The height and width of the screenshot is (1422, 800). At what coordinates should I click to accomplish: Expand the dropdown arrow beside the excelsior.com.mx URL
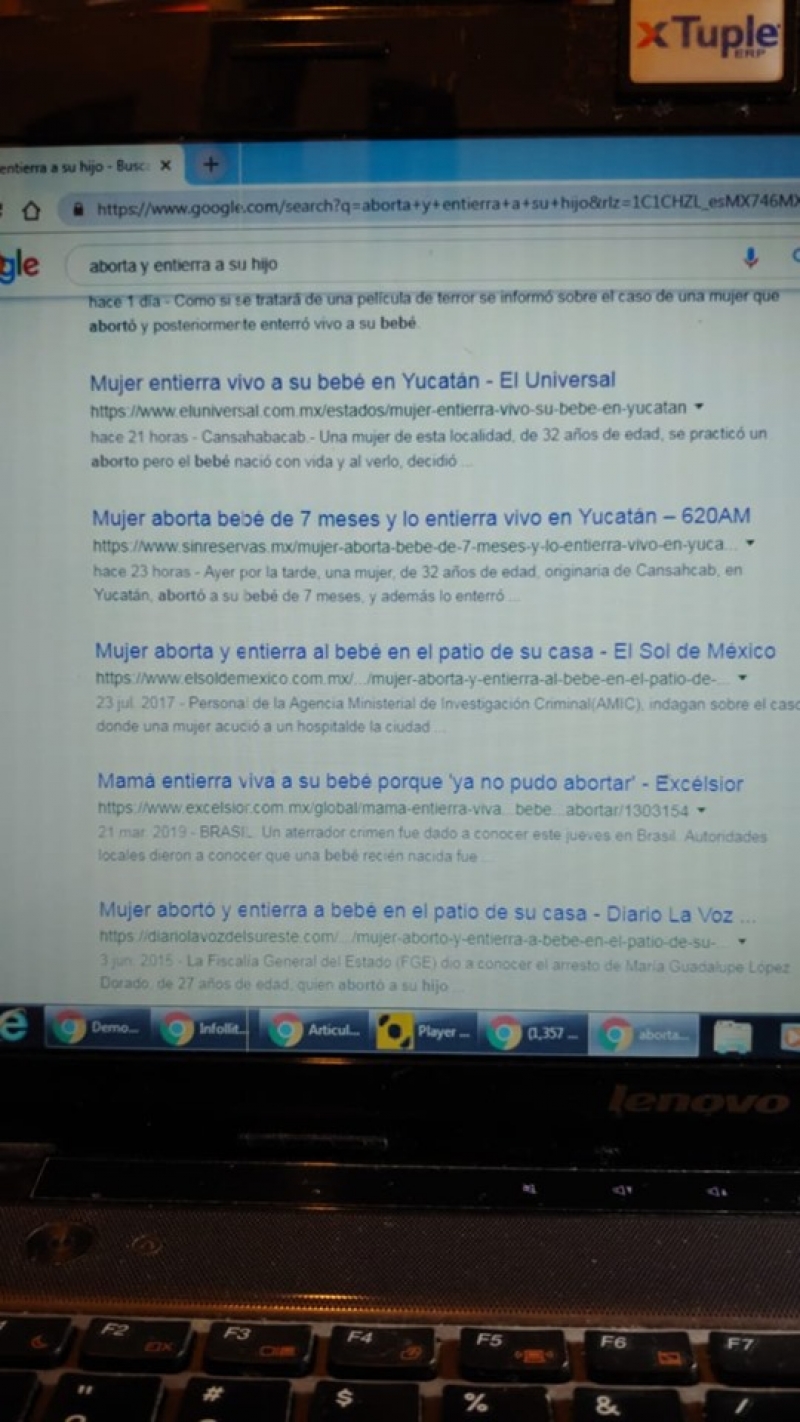coord(701,809)
